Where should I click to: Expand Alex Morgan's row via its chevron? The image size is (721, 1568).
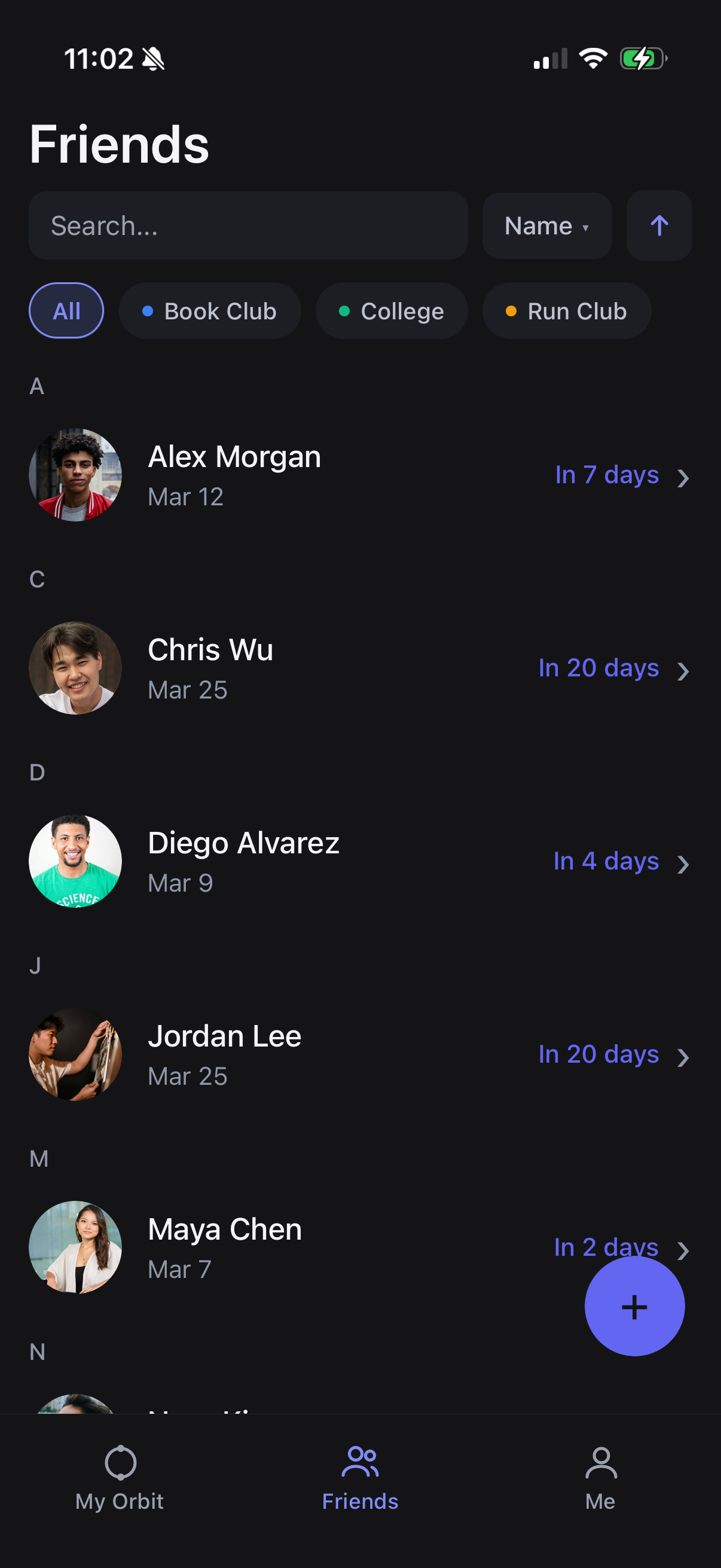click(x=684, y=478)
